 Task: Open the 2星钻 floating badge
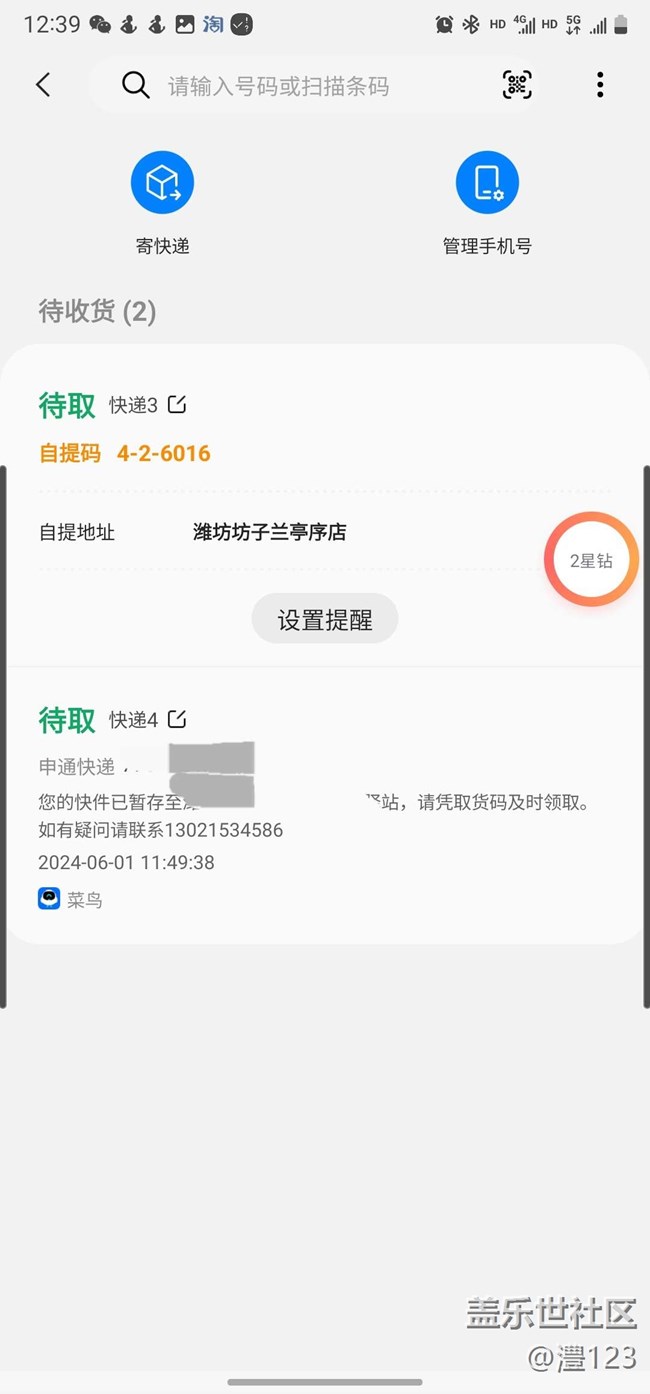[591, 560]
